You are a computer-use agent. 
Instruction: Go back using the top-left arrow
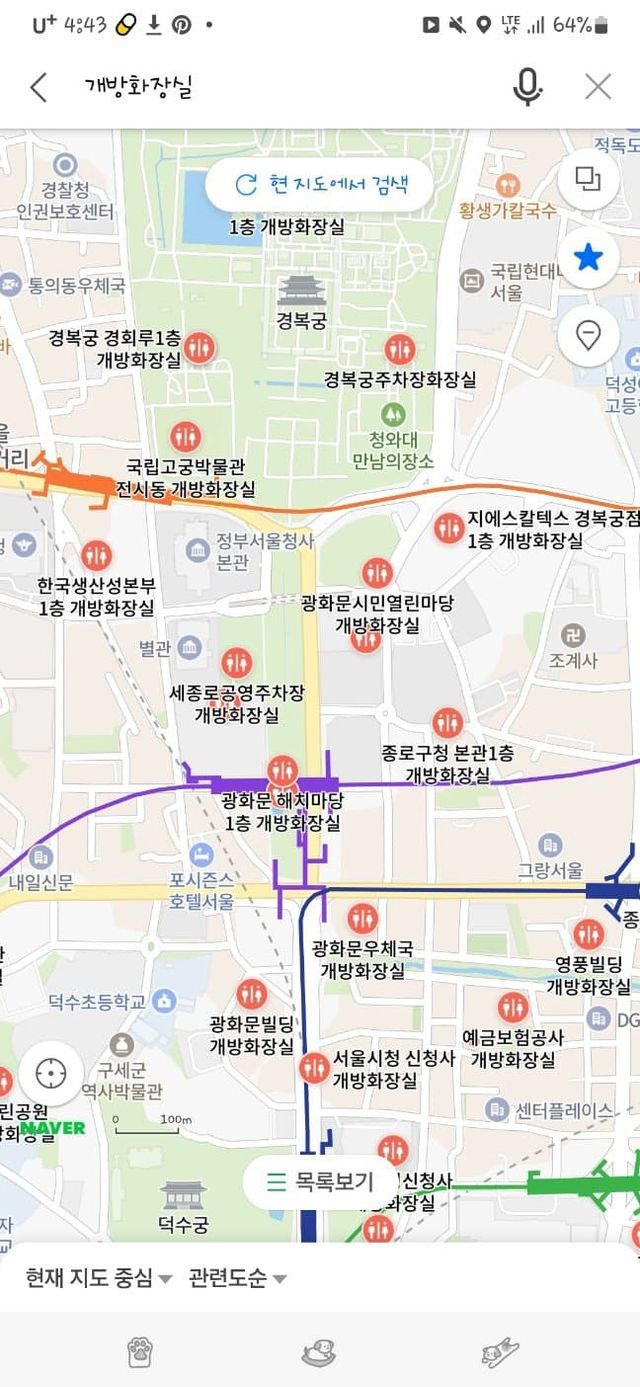tap(38, 87)
